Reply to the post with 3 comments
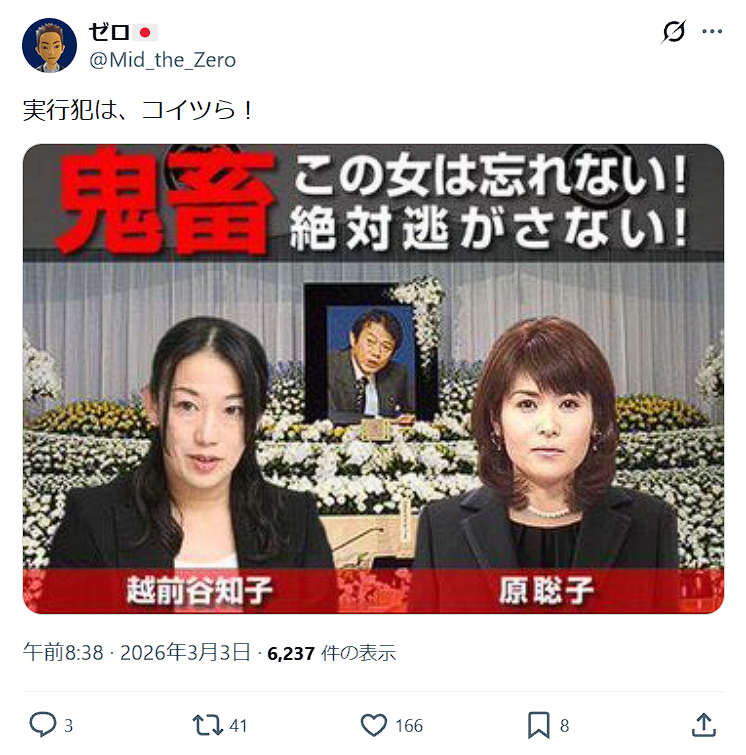This screenshot has height=755, width=746. pyautogui.click(x=43, y=725)
